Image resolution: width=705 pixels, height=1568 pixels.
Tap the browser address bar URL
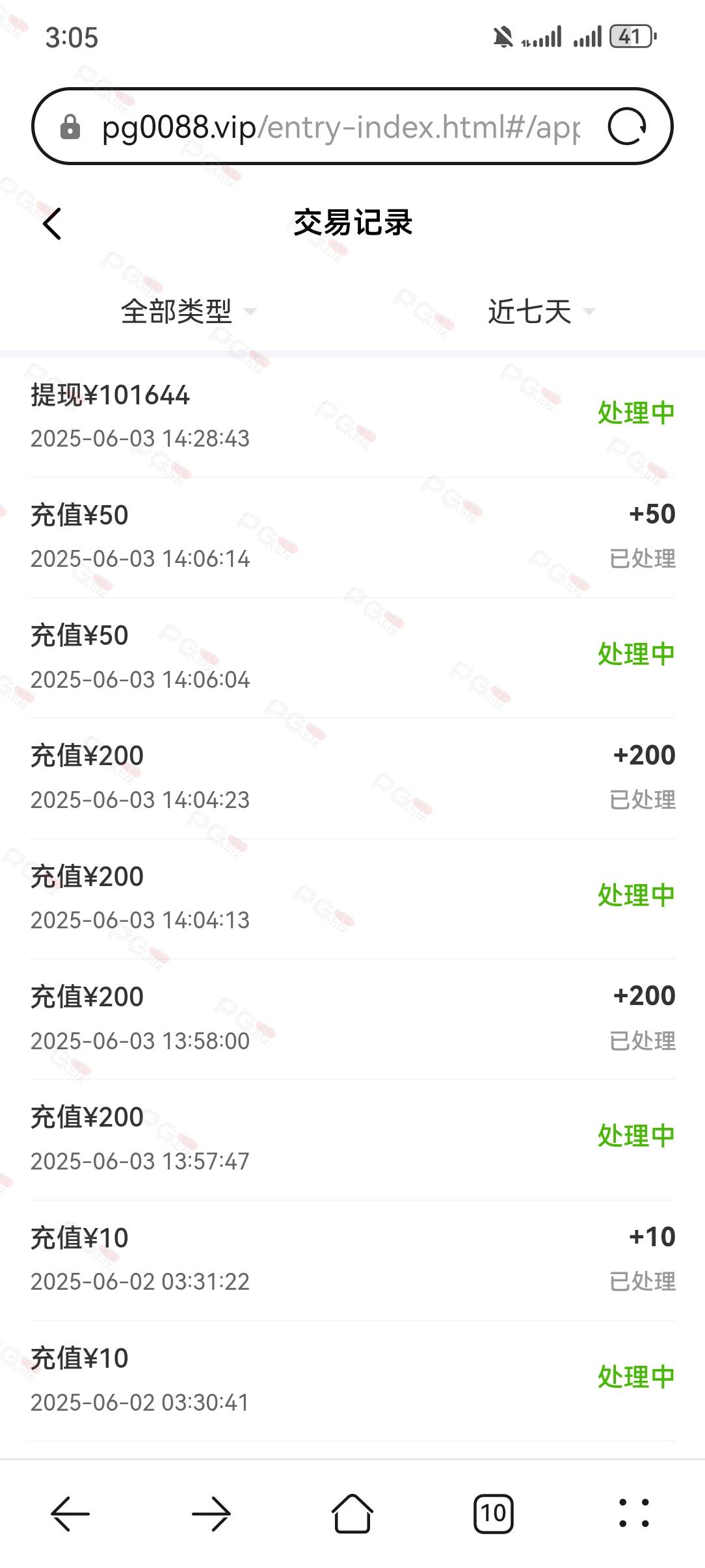coord(341,127)
